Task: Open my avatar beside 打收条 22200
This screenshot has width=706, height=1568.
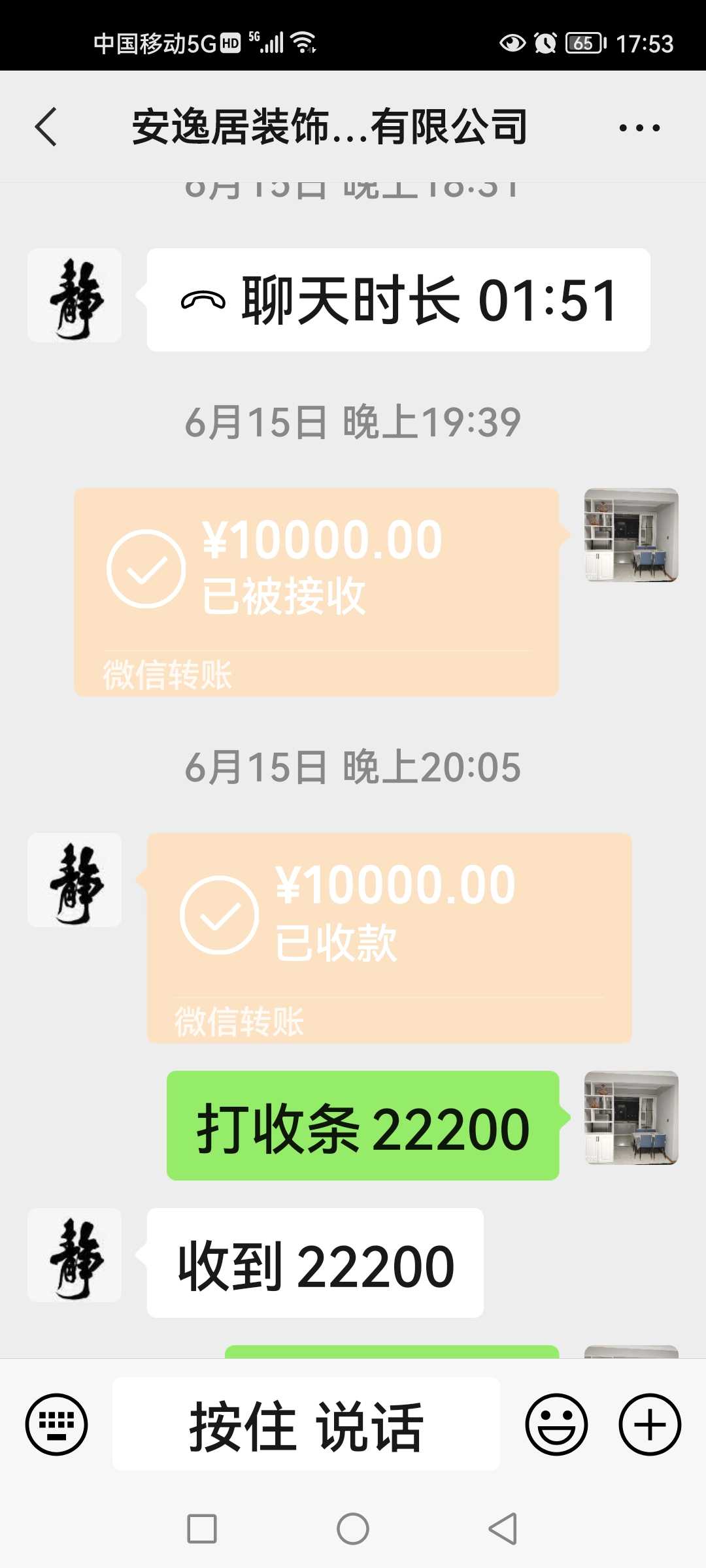Action: pos(631,1118)
